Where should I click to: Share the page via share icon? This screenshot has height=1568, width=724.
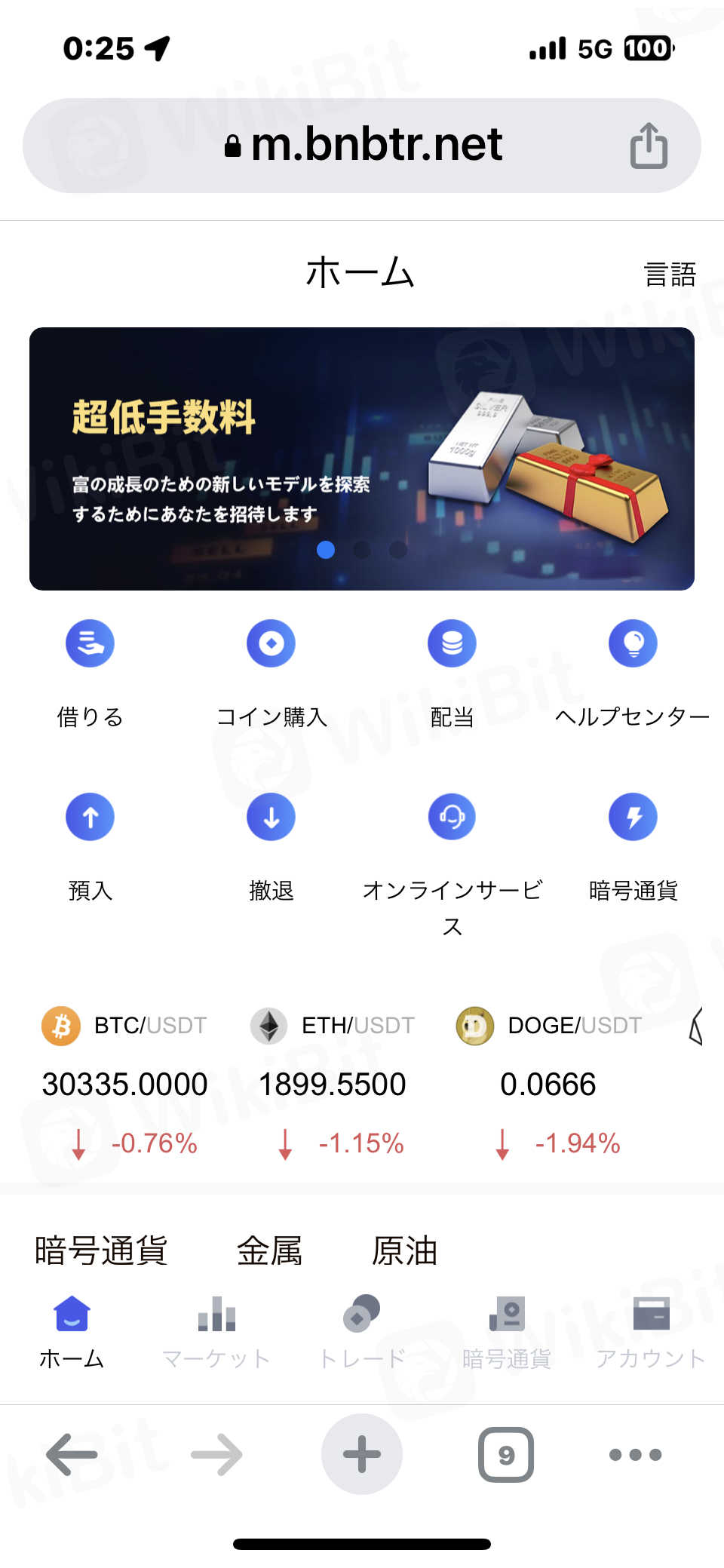point(649,146)
